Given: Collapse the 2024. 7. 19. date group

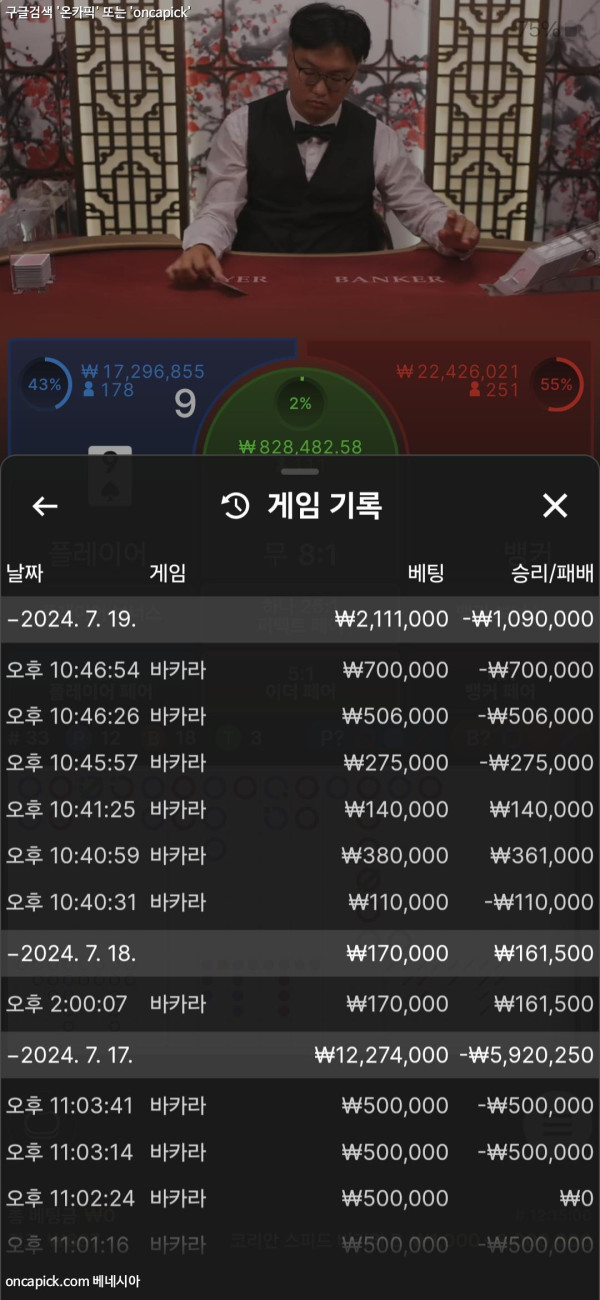Looking at the screenshot, I should [x=70, y=620].
